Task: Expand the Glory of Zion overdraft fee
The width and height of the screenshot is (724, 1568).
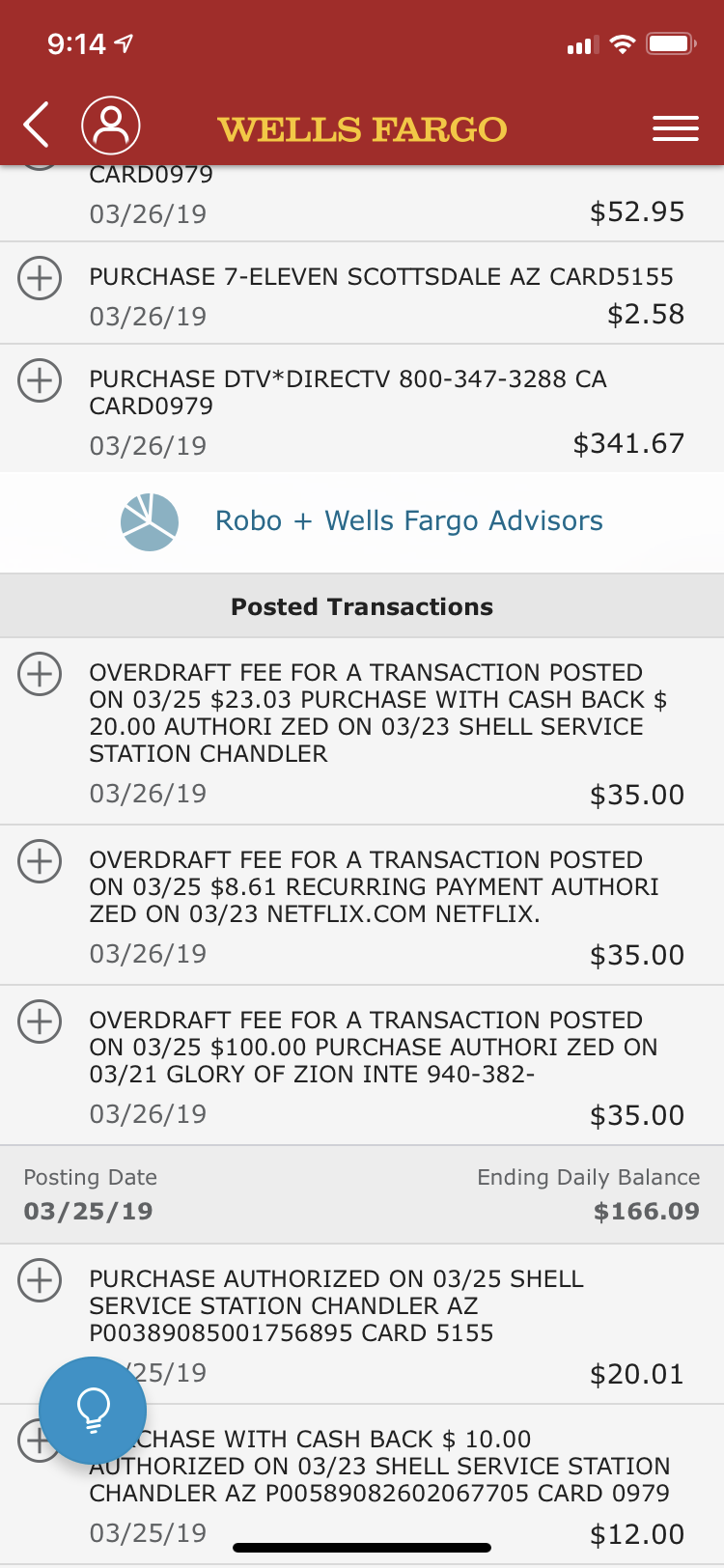Action: [39, 1021]
